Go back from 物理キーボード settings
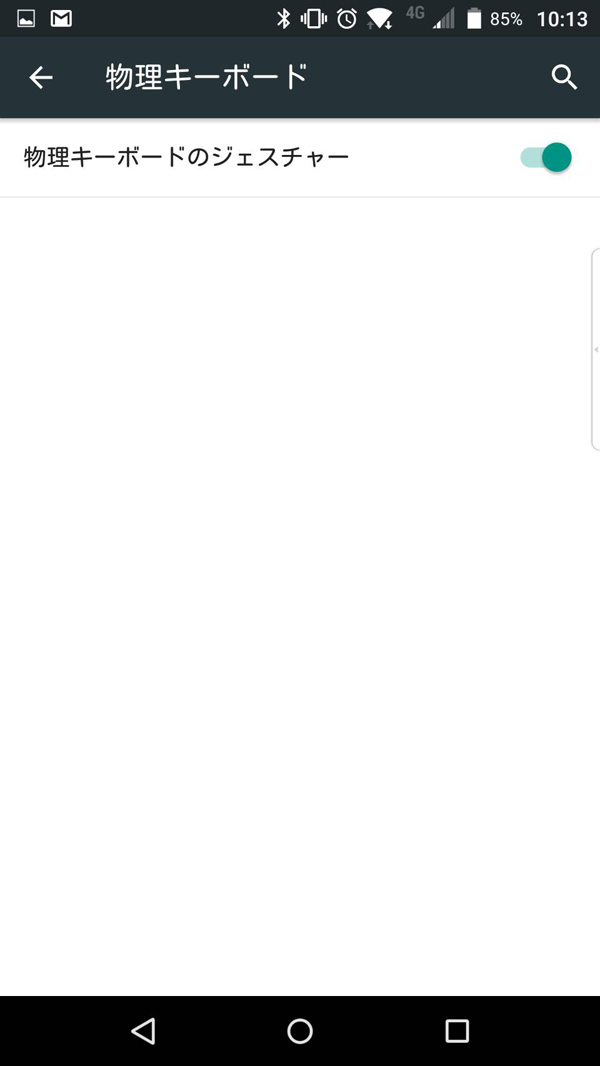The width and height of the screenshot is (600, 1066). pos(40,77)
